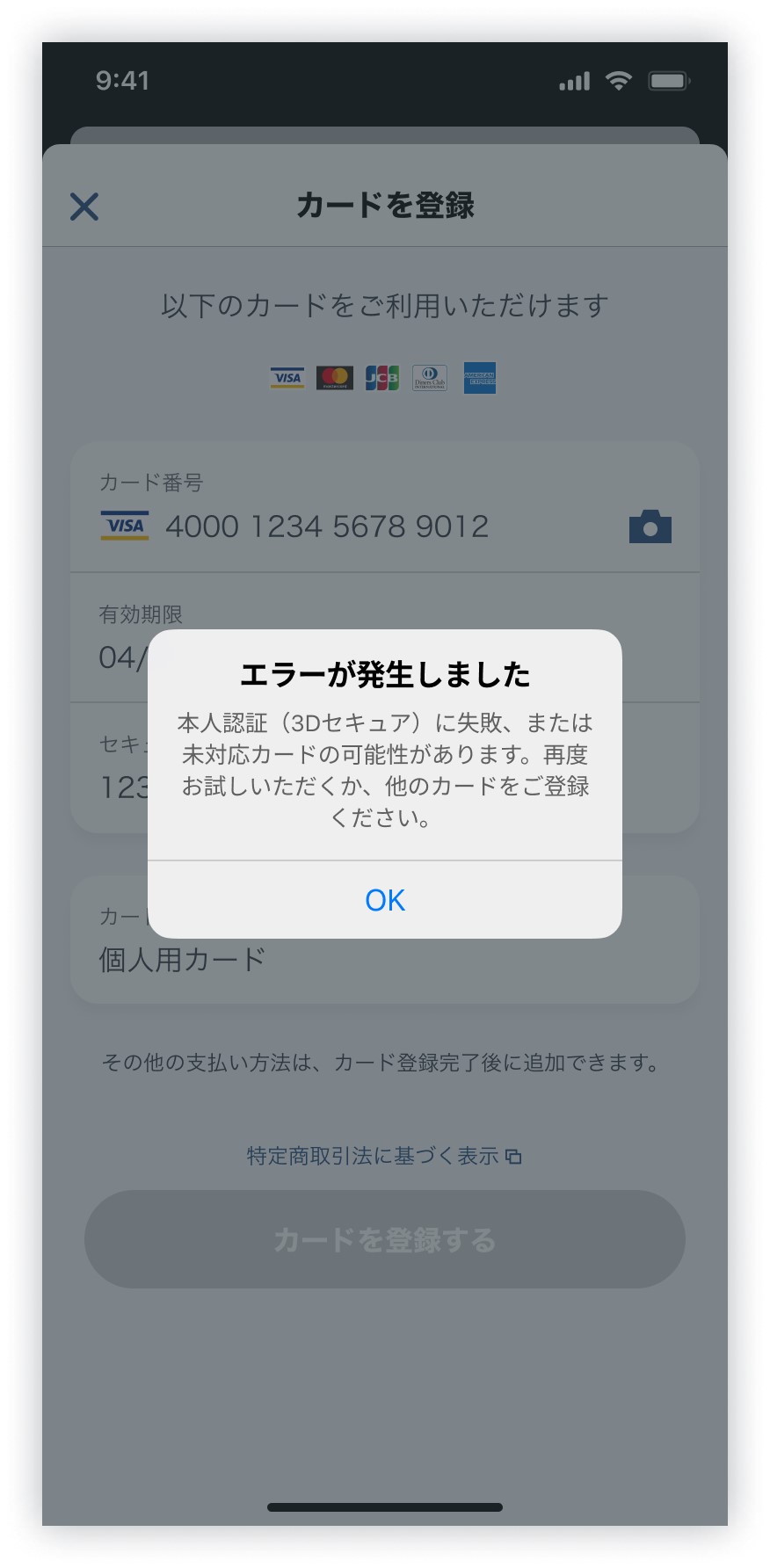Select the American Express accepted card brand icon

click(480, 378)
